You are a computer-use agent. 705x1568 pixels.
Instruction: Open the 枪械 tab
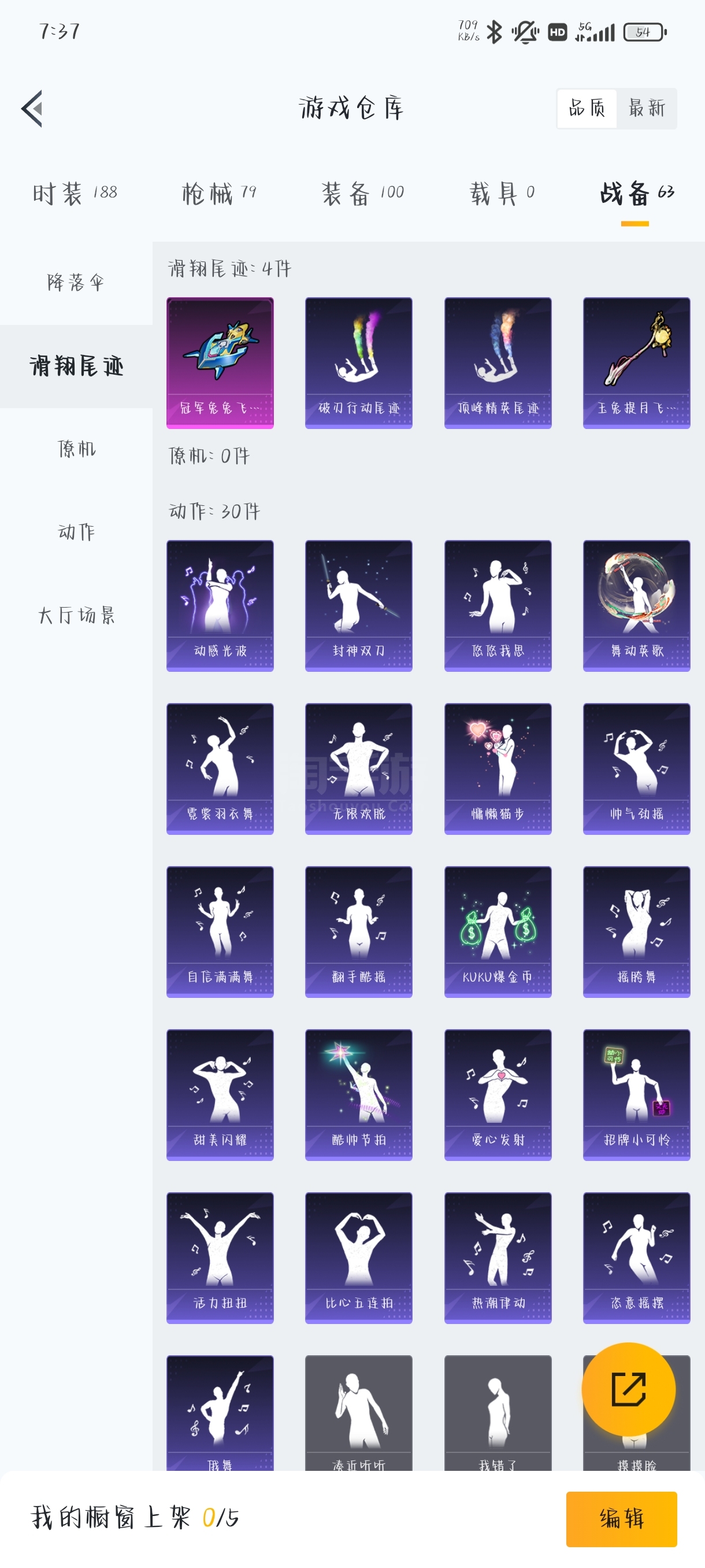click(x=219, y=194)
